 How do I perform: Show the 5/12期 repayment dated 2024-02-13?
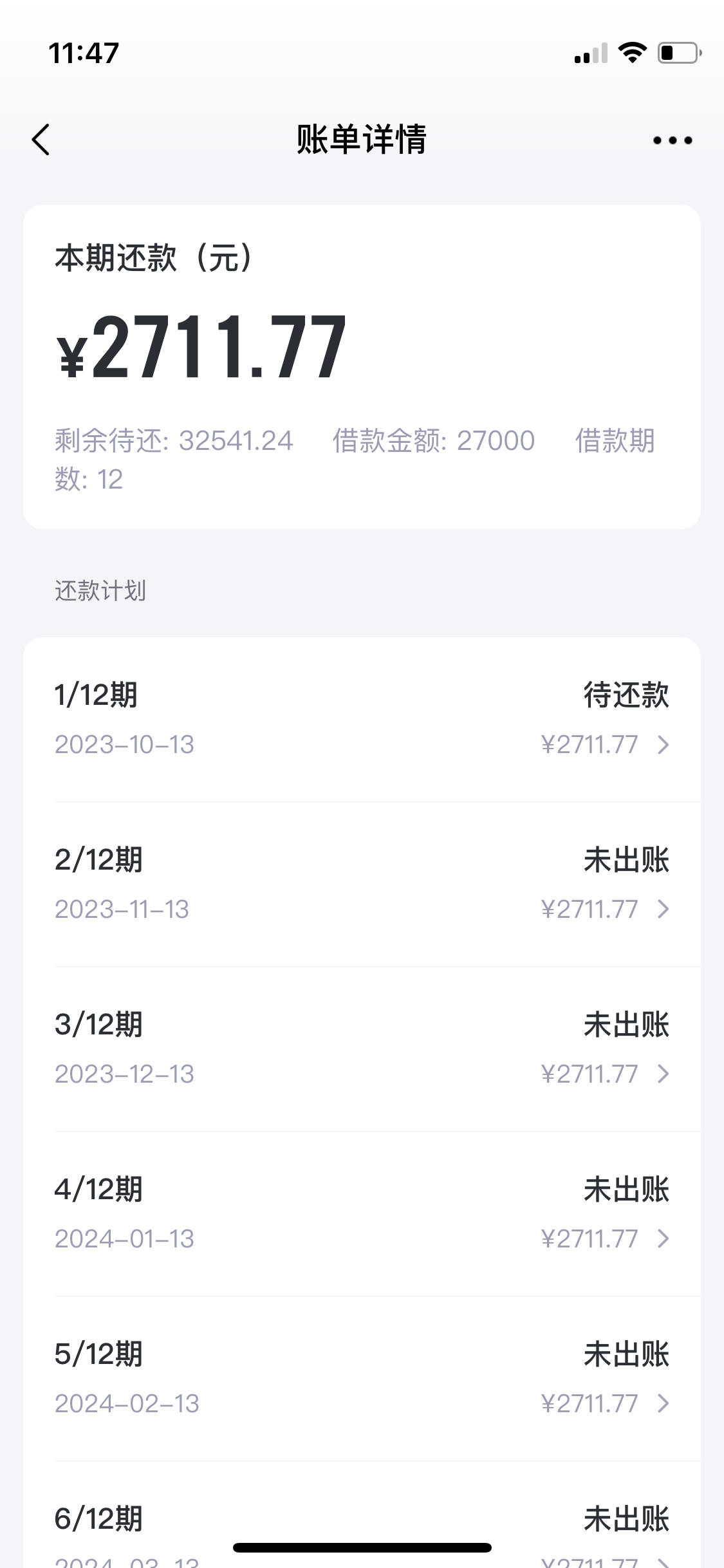pyautogui.click(x=362, y=1379)
